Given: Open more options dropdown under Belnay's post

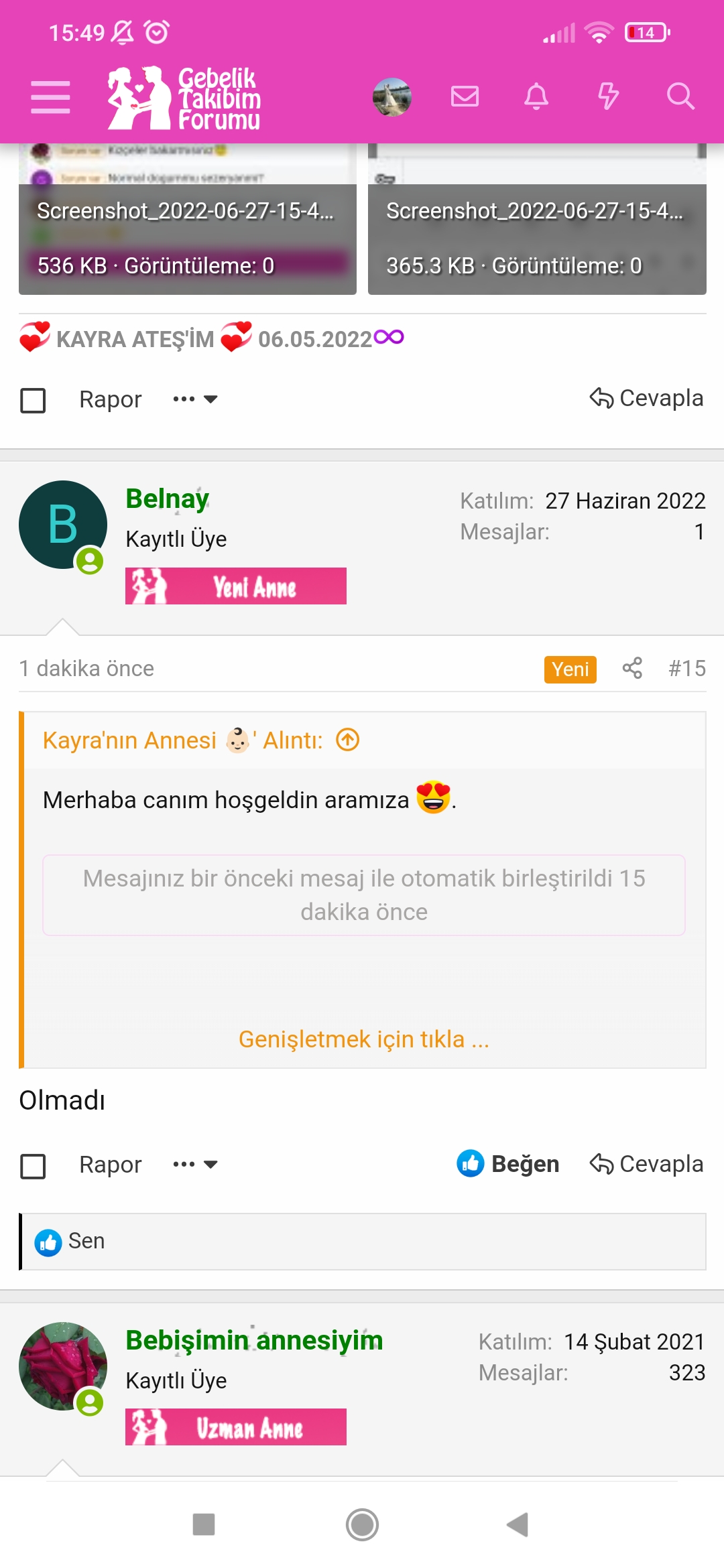Looking at the screenshot, I should click(x=195, y=1165).
